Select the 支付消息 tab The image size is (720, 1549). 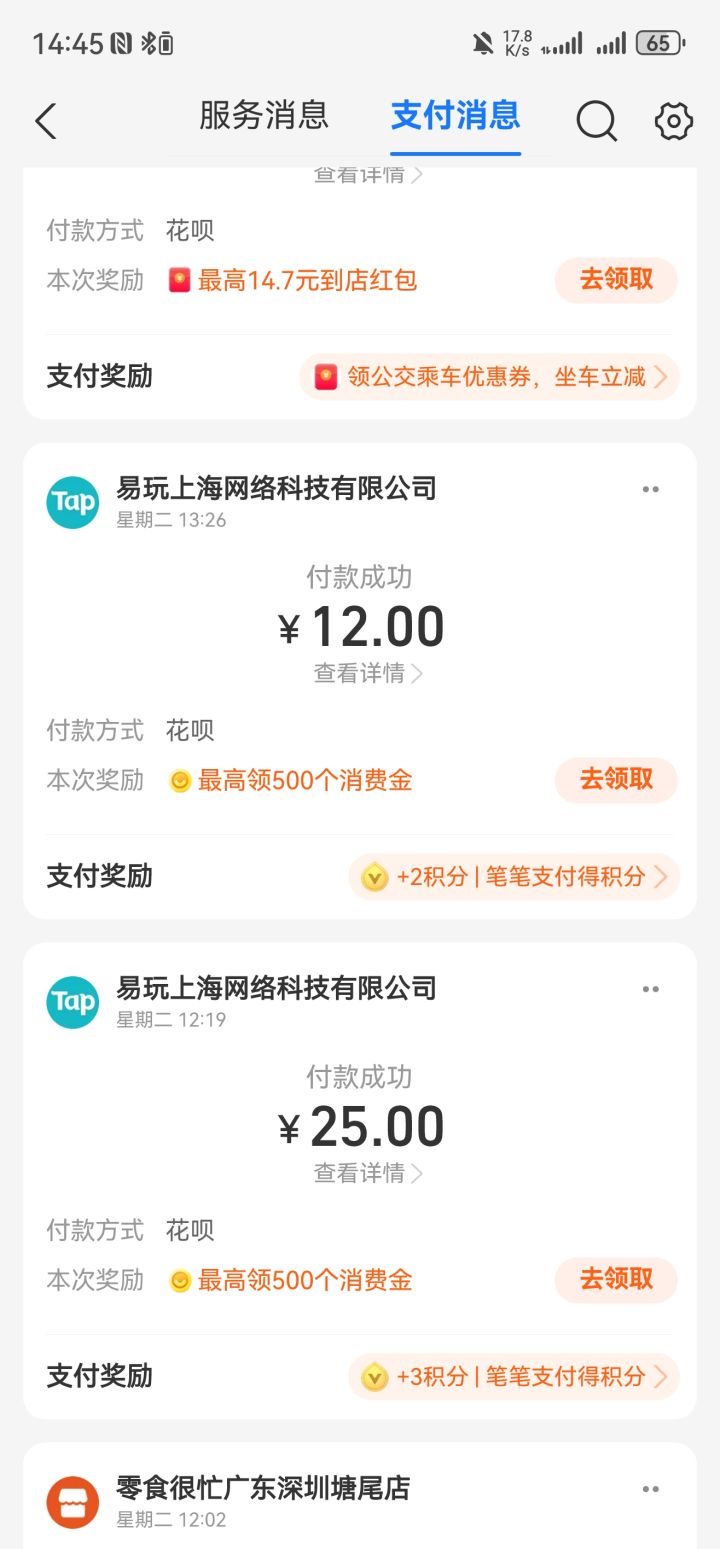click(x=456, y=117)
